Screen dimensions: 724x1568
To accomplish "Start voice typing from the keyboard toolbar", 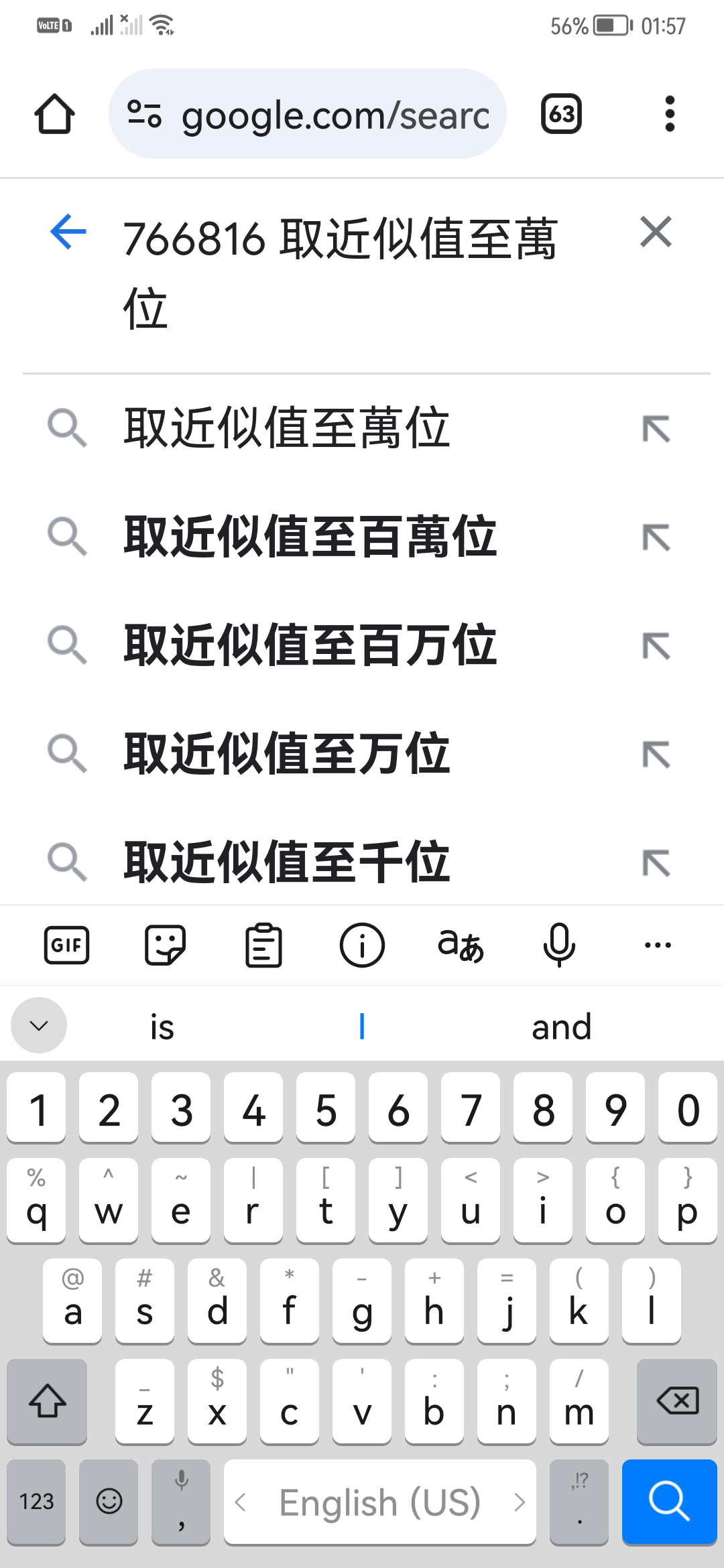I will tap(559, 945).
